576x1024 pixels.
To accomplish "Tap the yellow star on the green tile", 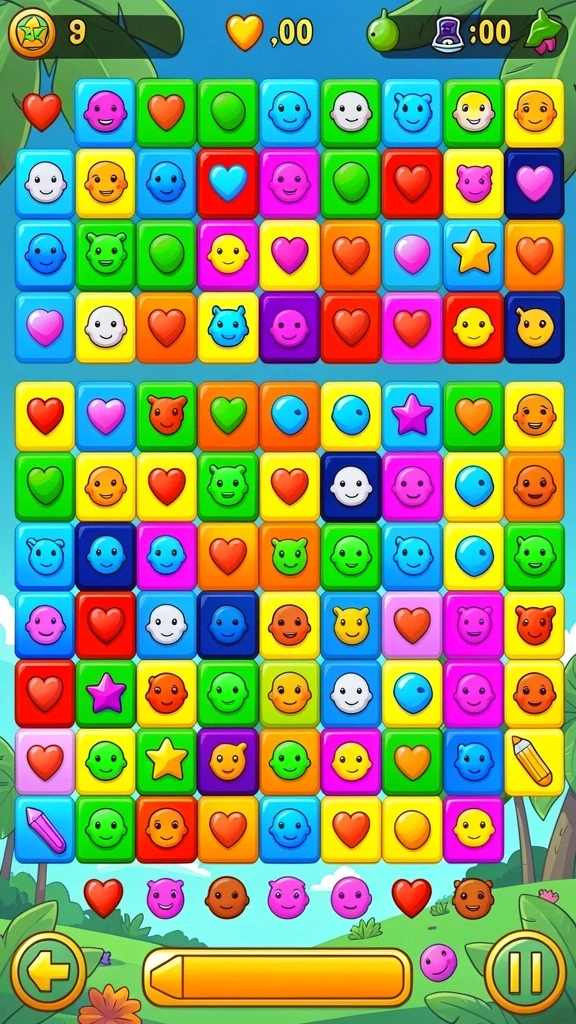I will pos(167,762).
